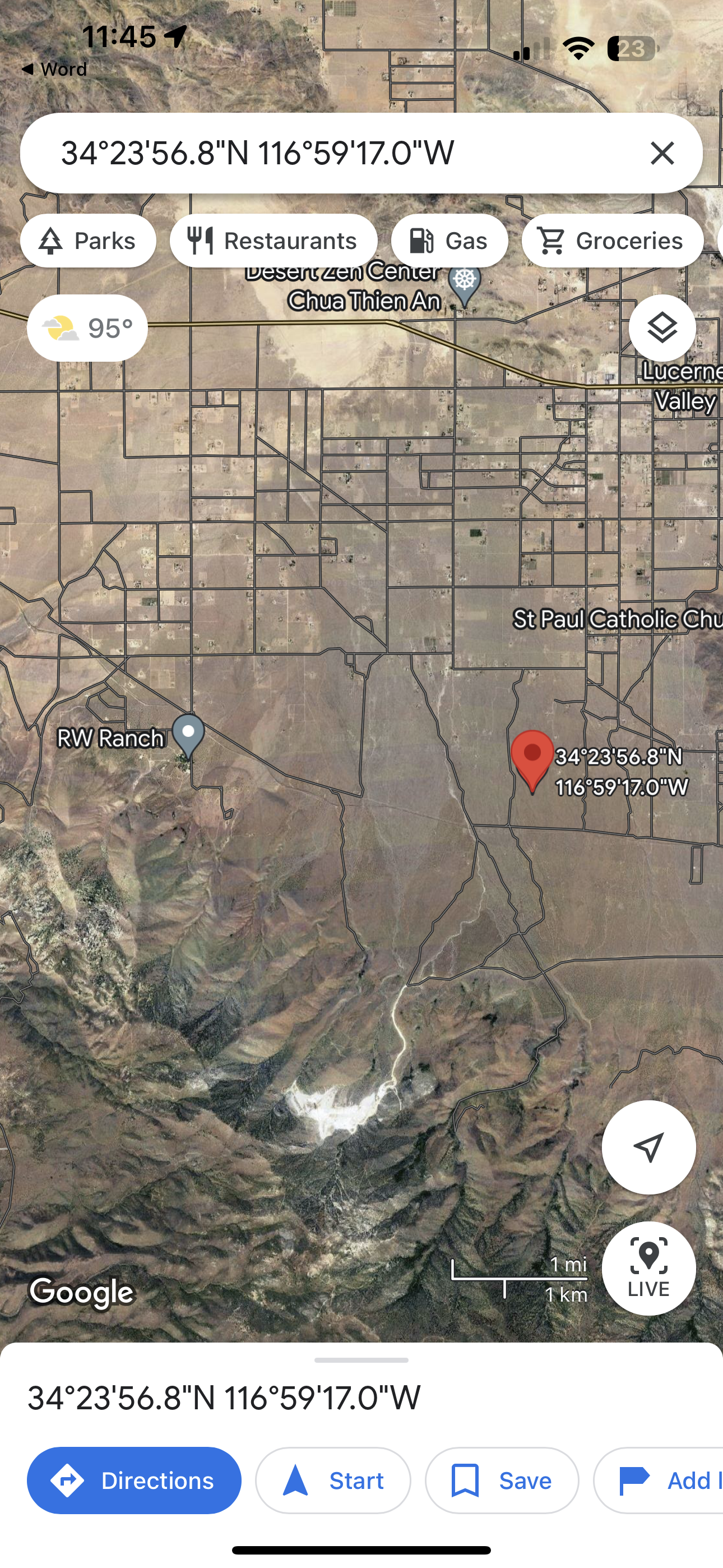Image resolution: width=723 pixels, height=1568 pixels.
Task: Save this pinned location
Action: 502,1481
